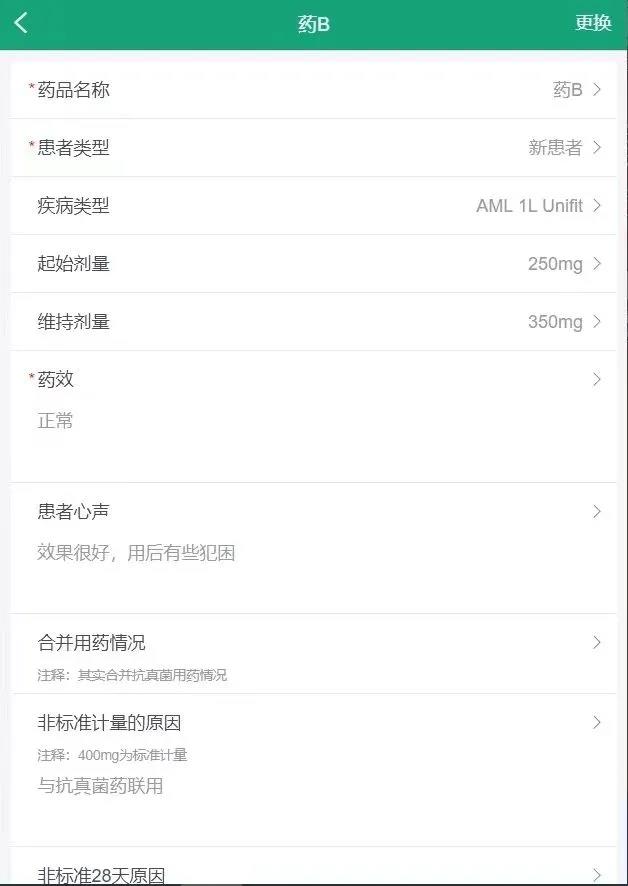Image resolution: width=628 pixels, height=886 pixels.
Task: Go back using the top-left arrow
Action: (x=21, y=24)
